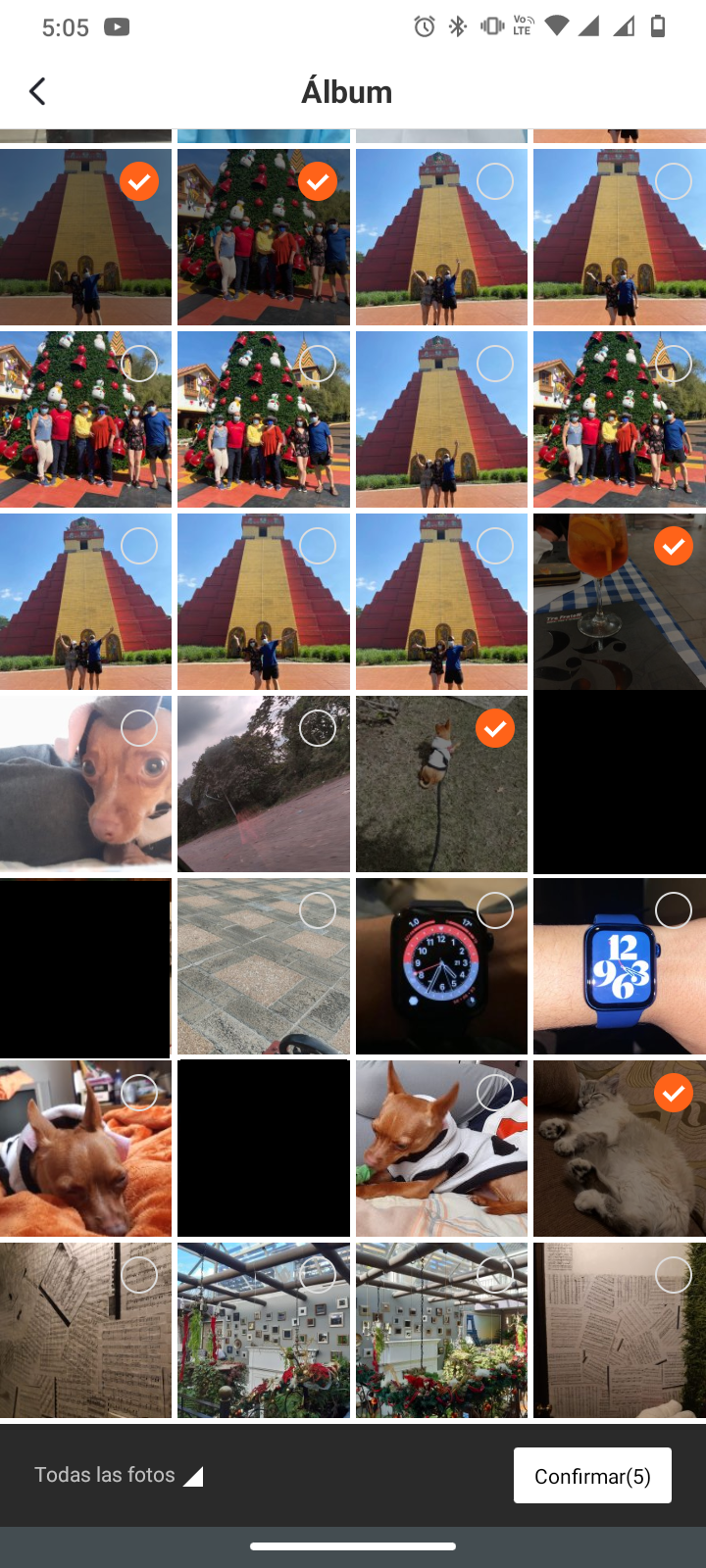706x1568 pixels.
Task: Select the dog on orange blanket photo
Action: 139,1093
